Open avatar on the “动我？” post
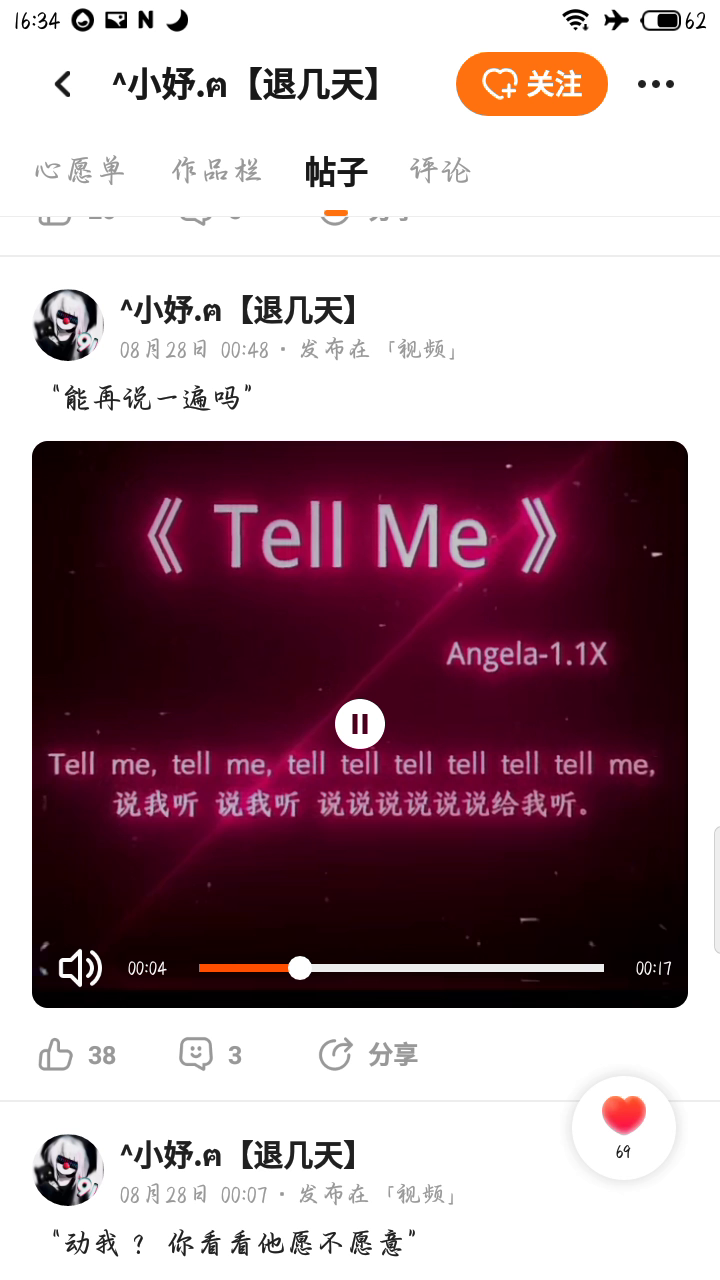The image size is (720, 1280). pos(69,1170)
